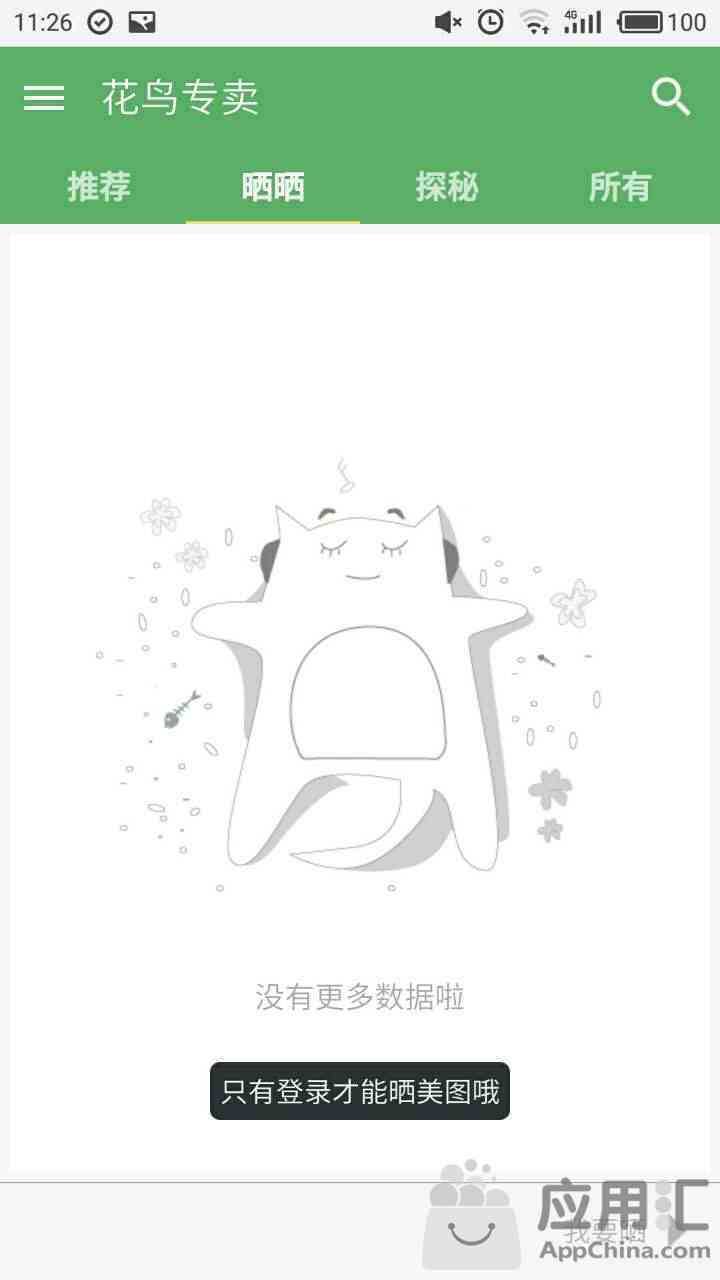Select the 晒晒 tab
The image size is (720, 1280).
point(273,187)
